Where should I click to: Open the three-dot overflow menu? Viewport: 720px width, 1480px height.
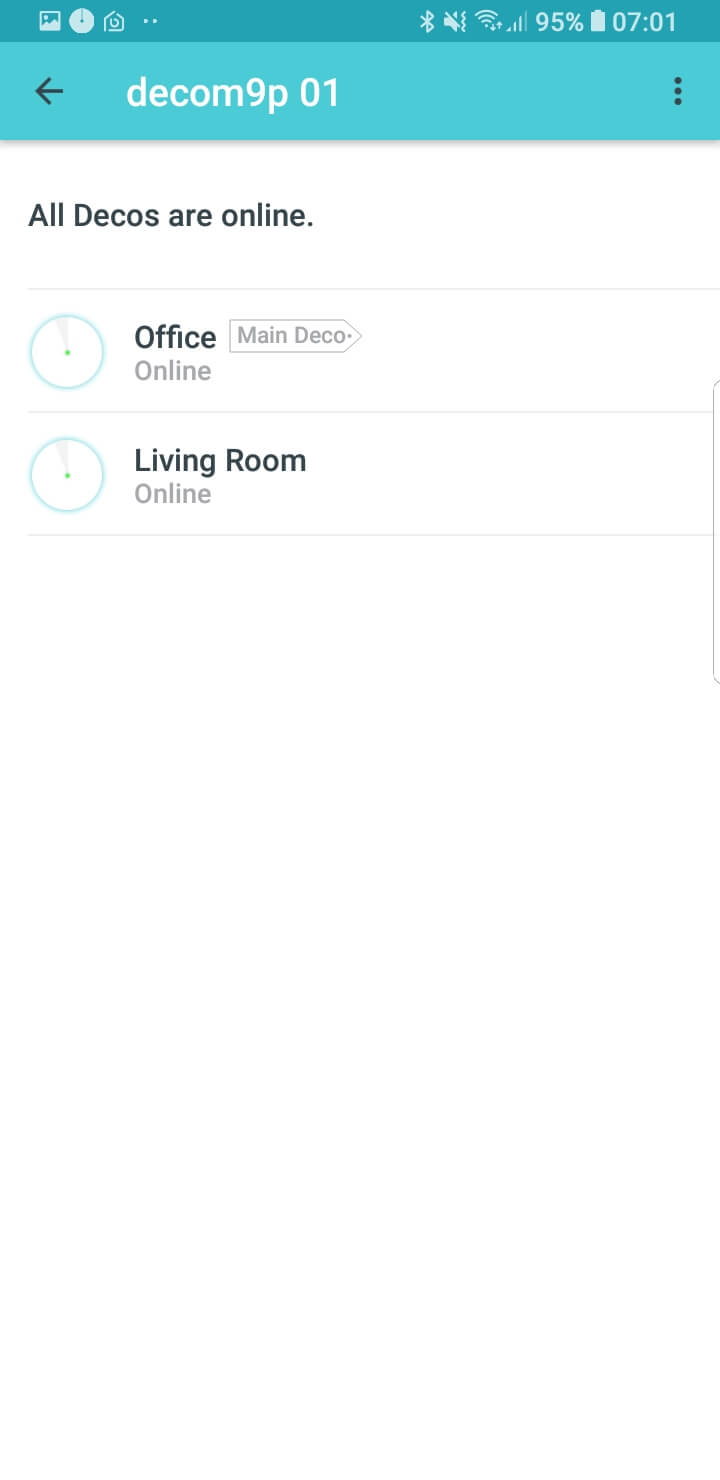[678, 92]
